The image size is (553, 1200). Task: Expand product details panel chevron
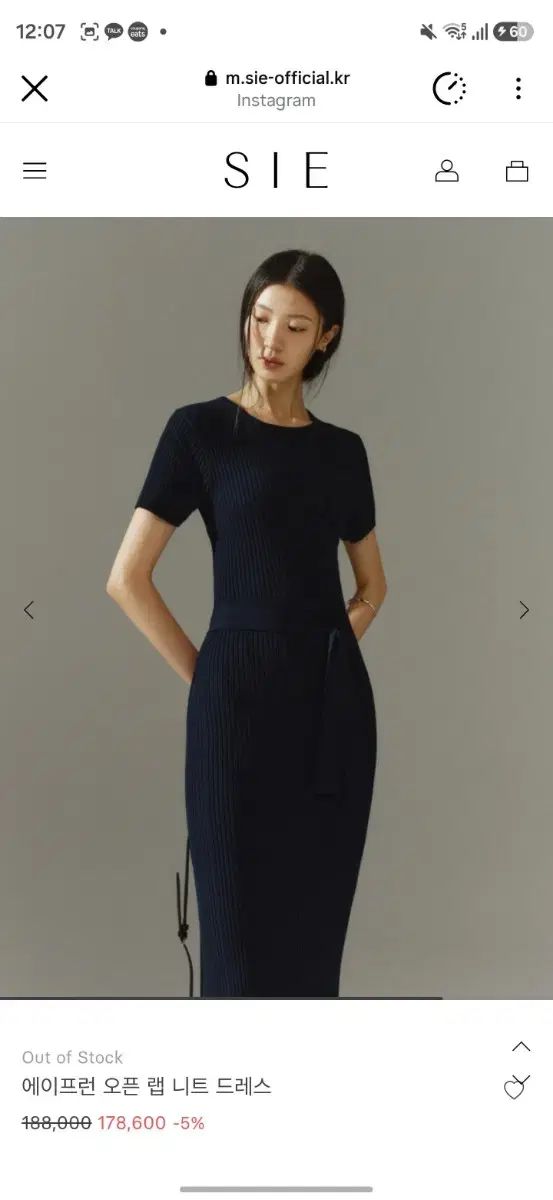[521, 1047]
